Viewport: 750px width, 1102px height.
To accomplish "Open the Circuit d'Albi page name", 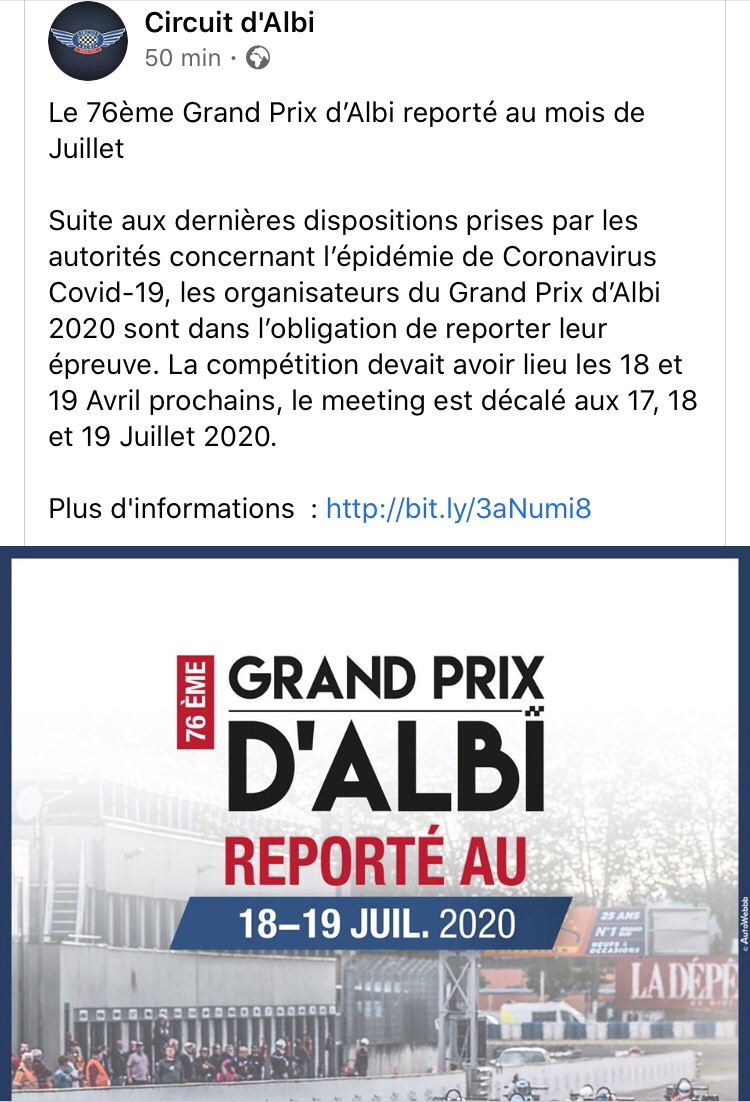I will (x=229, y=22).
